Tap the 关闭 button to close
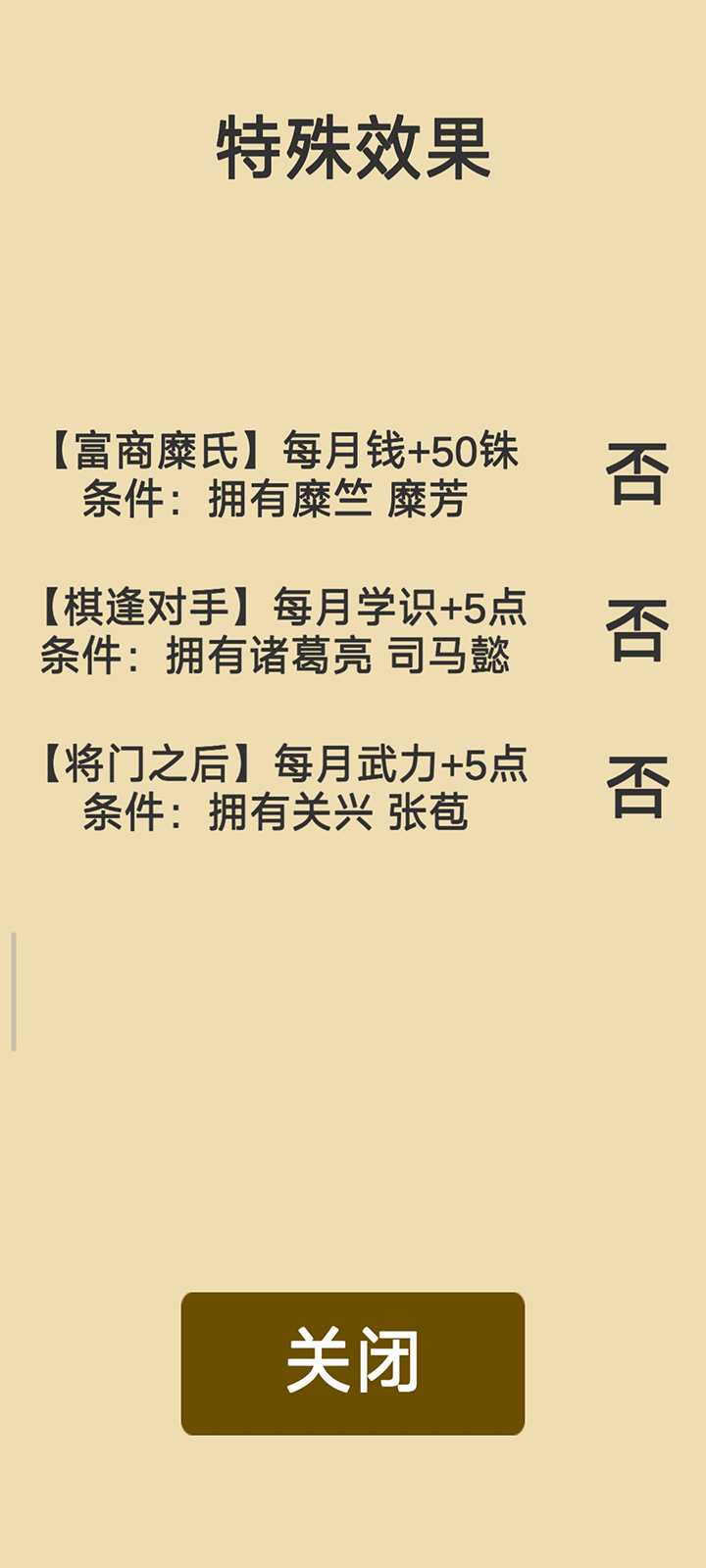 [353, 1363]
